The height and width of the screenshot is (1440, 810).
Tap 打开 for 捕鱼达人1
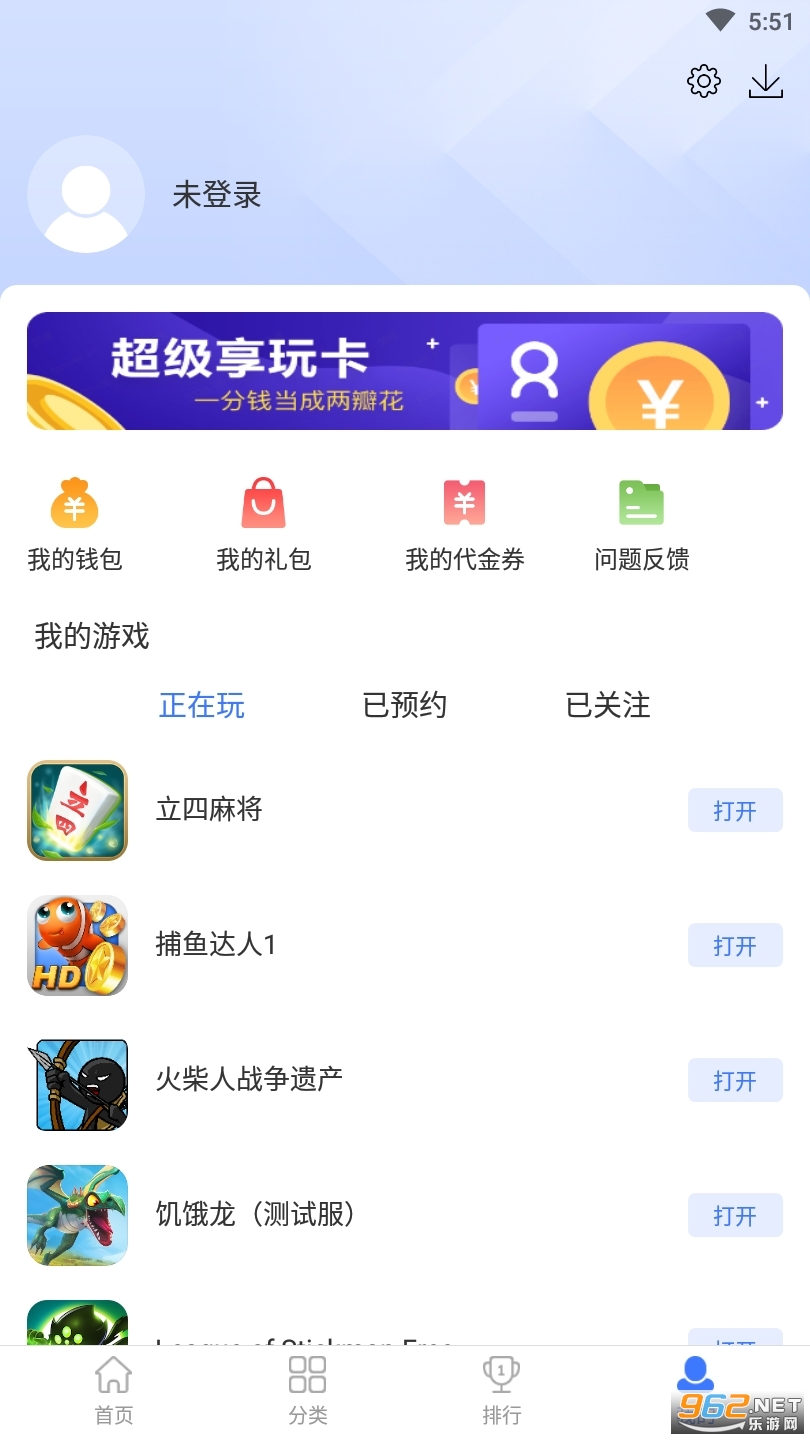(735, 945)
